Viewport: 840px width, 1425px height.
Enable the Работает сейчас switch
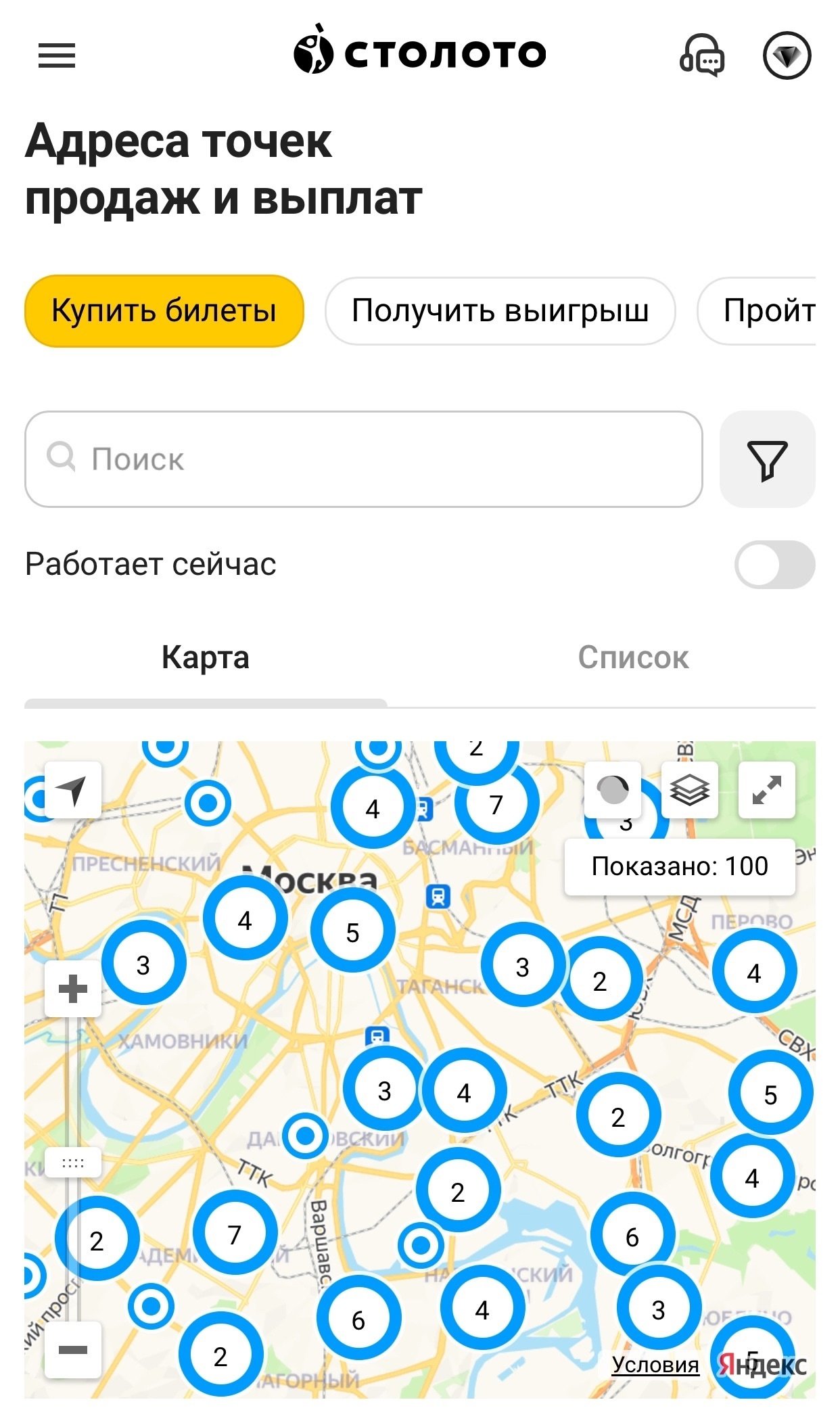(774, 564)
